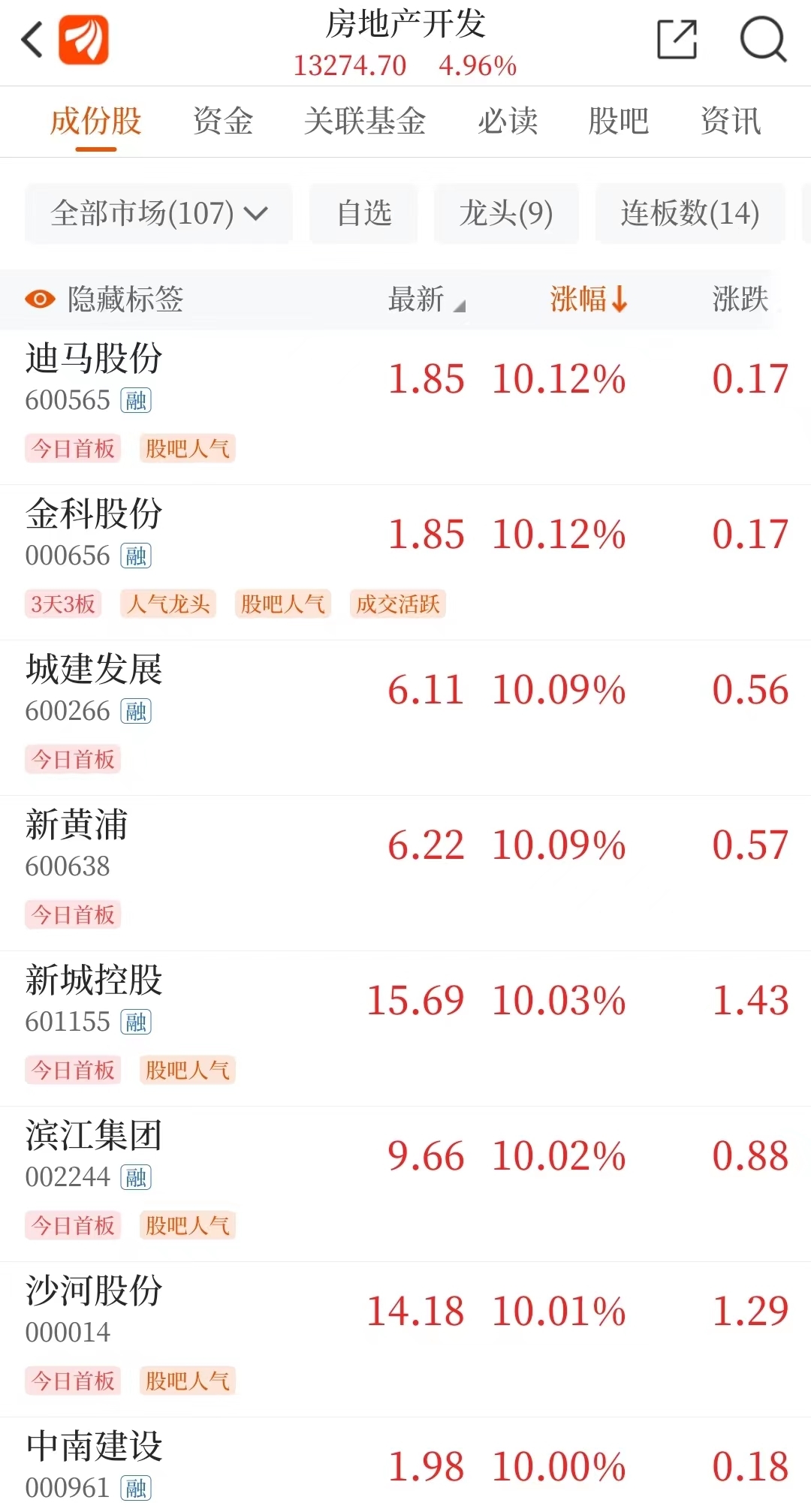Sort the list by 最新 price
The image size is (811, 1512).
pos(425,299)
